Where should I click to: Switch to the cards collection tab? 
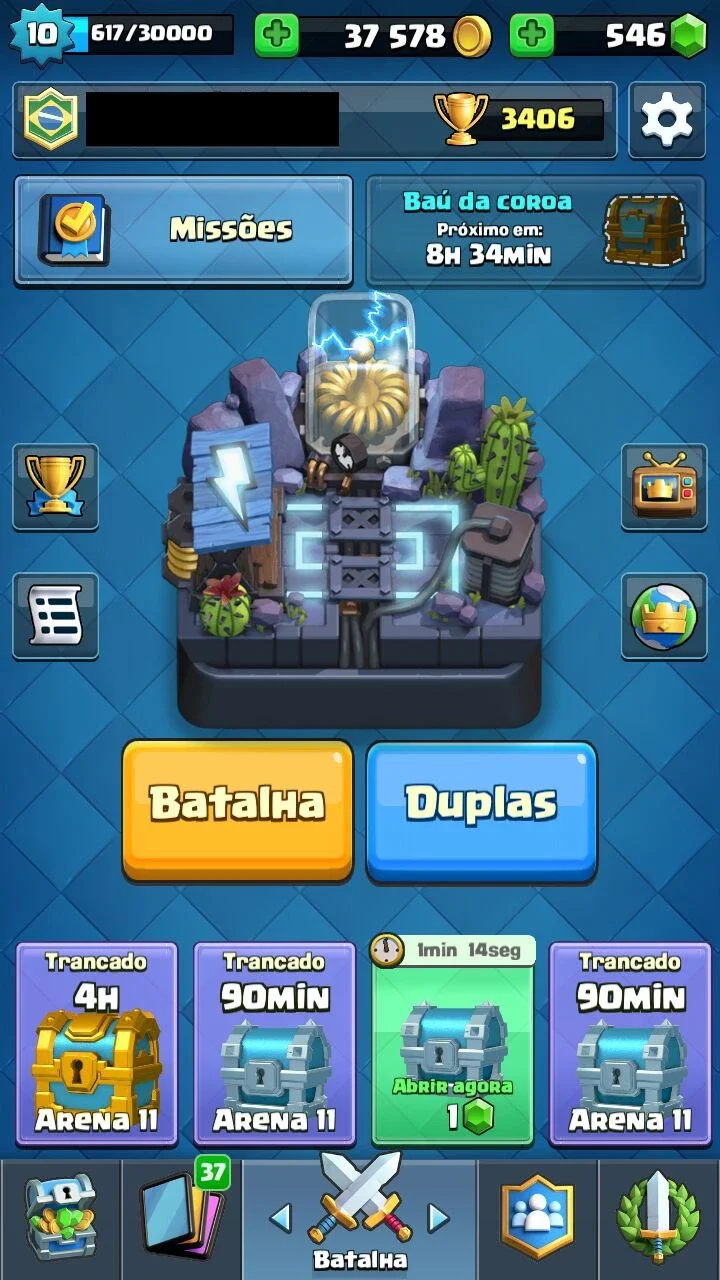pyautogui.click(x=181, y=1219)
